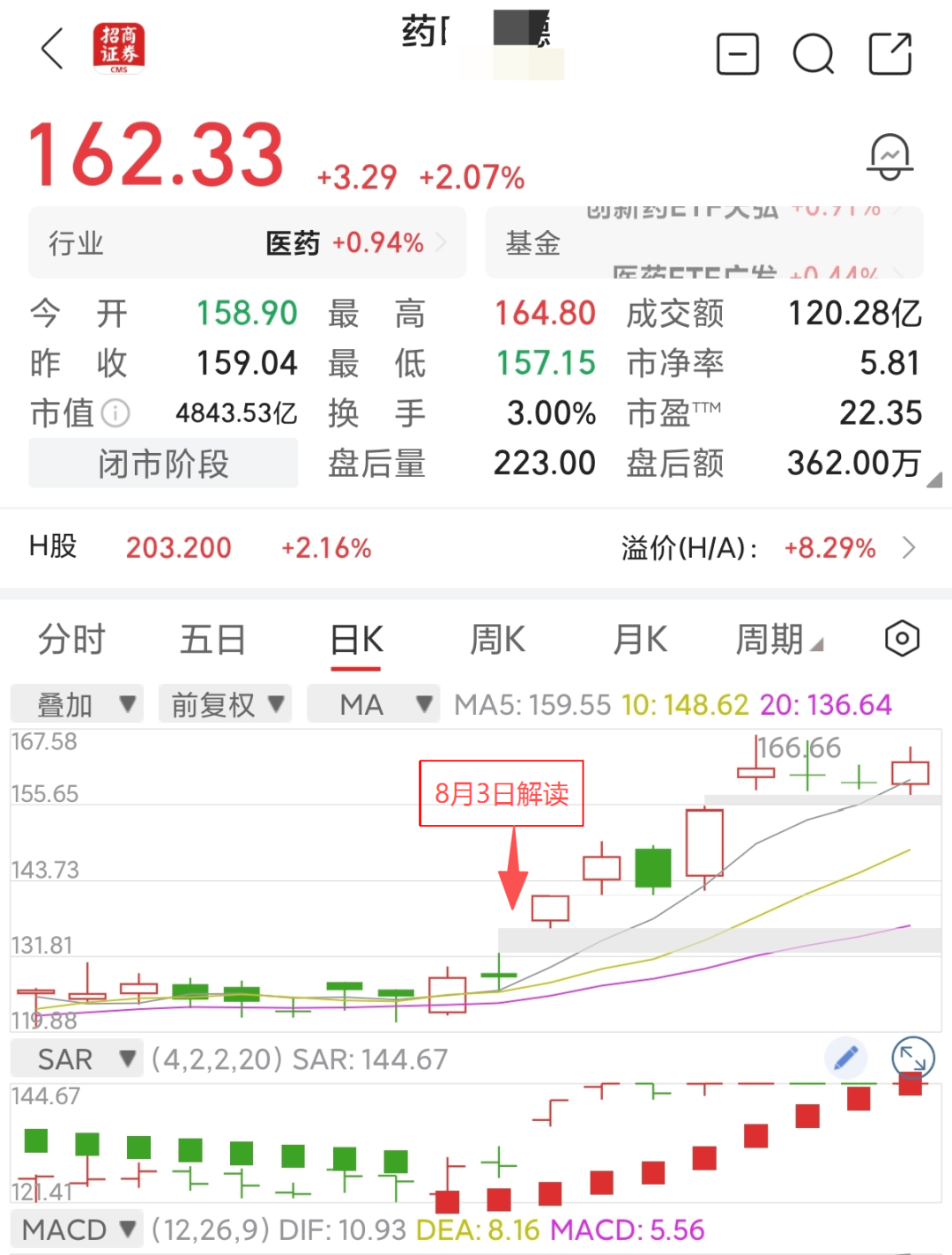This screenshot has height=1255, width=952.
Task: Share this stock page
Action: tap(890, 54)
